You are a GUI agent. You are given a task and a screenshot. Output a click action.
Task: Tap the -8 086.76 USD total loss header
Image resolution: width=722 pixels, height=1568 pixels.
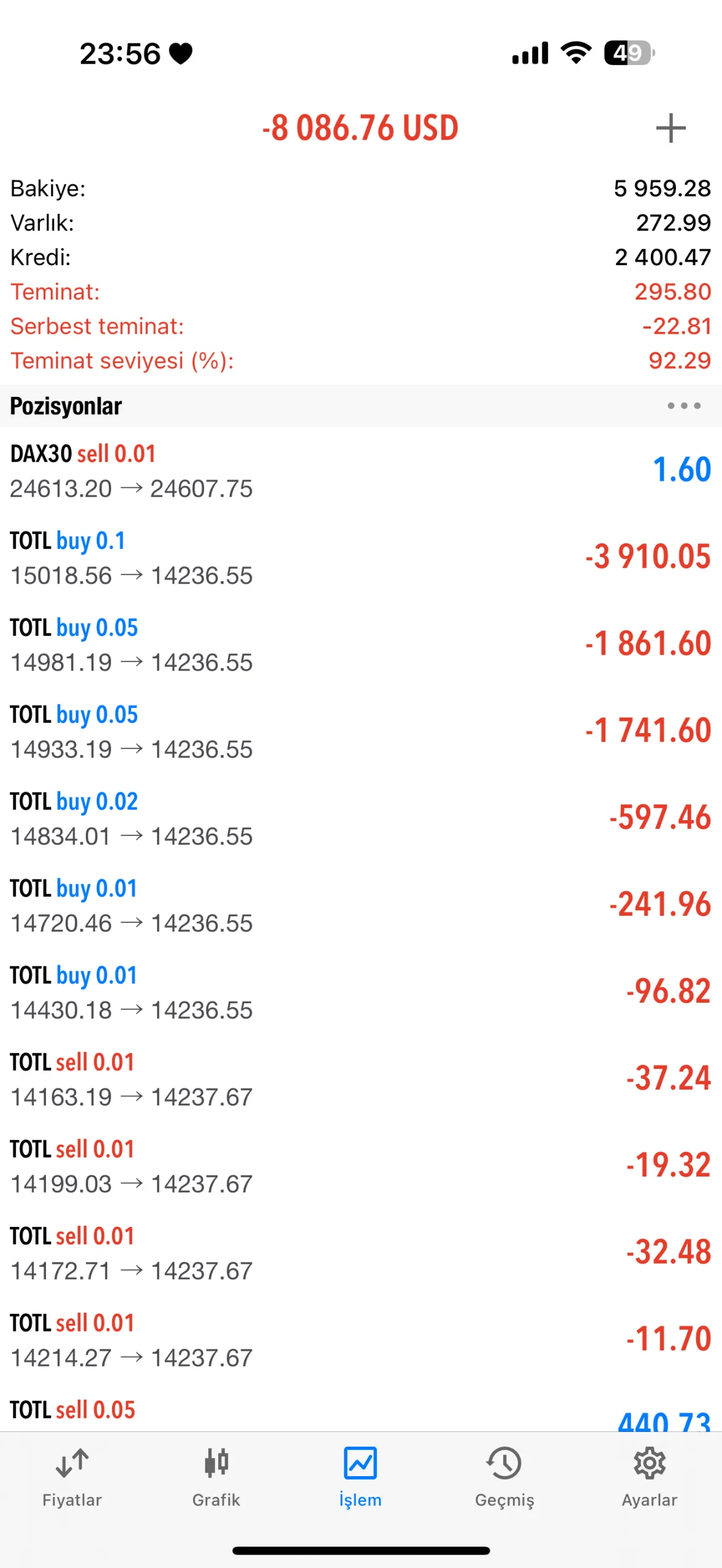(360, 127)
